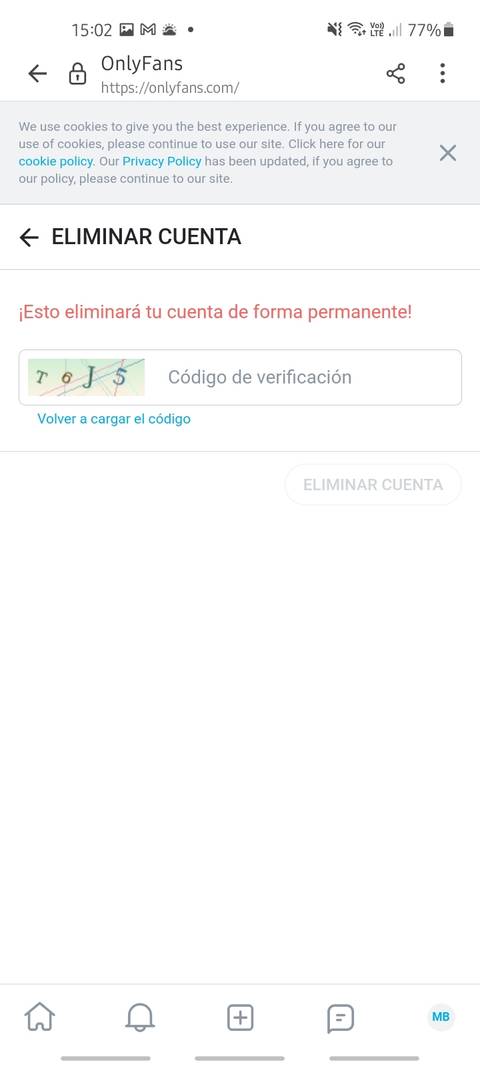Open the browser overflow menu
The height and width of the screenshot is (1067, 480).
443,73
